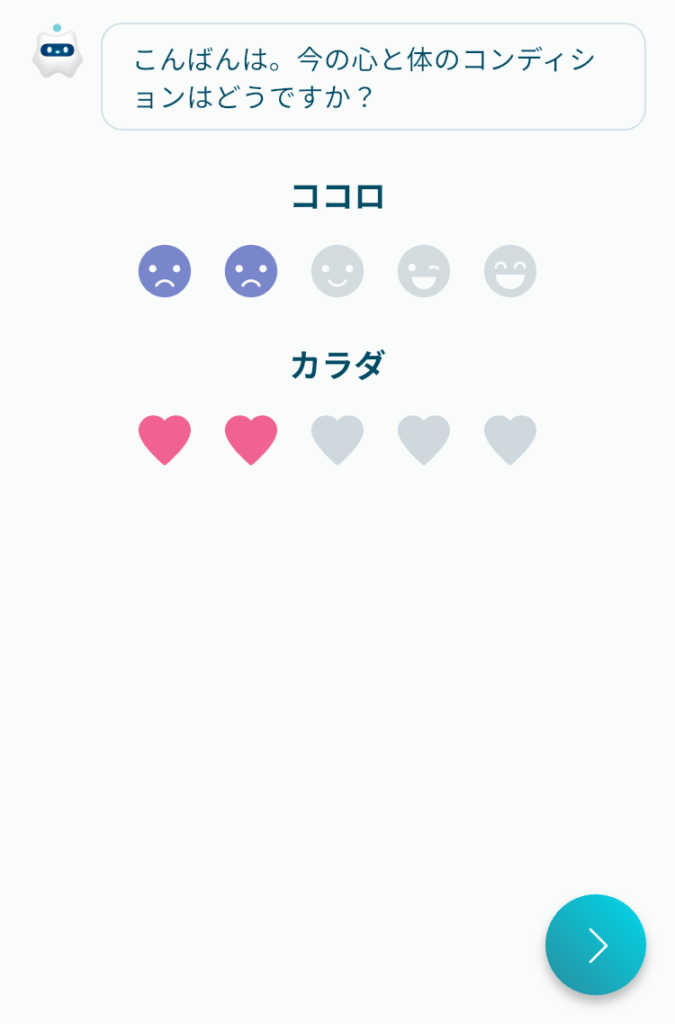Image resolution: width=675 pixels, height=1024 pixels.
Task: Select the fourth heart for カラダ
Action: (x=424, y=440)
